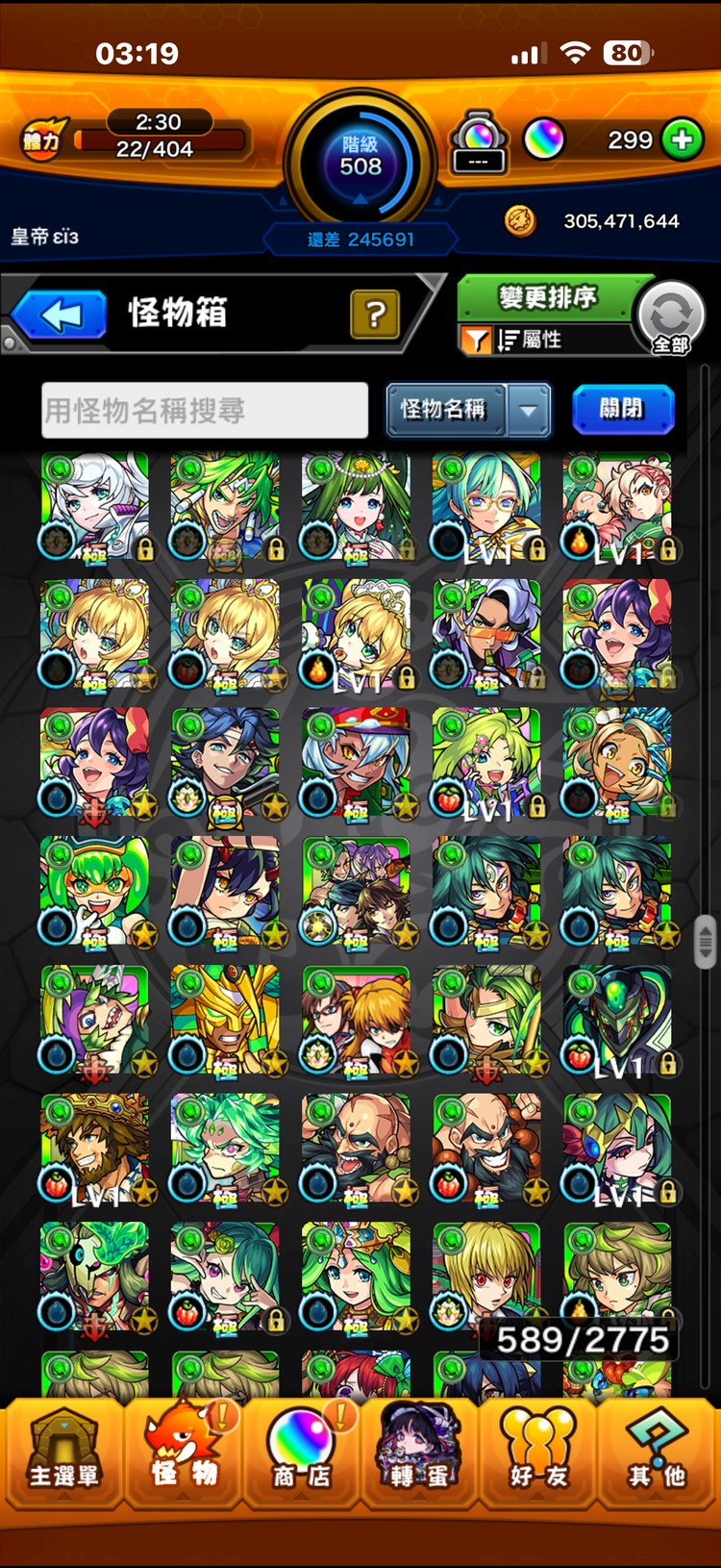The height and width of the screenshot is (1568, 721).
Task: Open the 轉蛋 tab
Action: [419, 1454]
